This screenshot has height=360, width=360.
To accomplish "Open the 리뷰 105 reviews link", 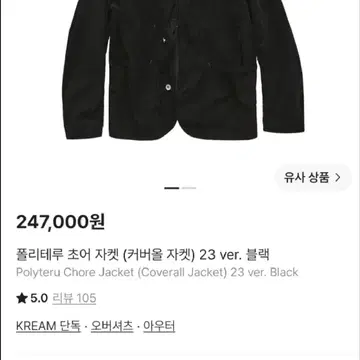I will pos(74,298).
